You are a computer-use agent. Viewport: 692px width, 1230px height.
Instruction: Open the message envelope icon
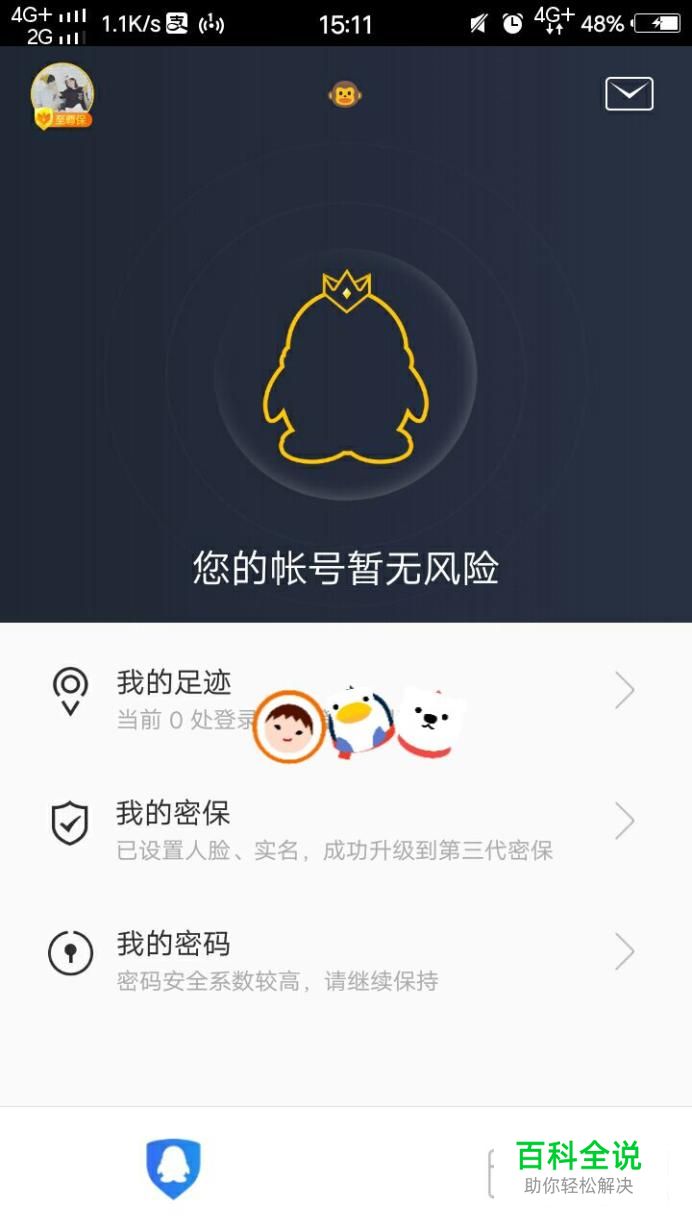(629, 94)
